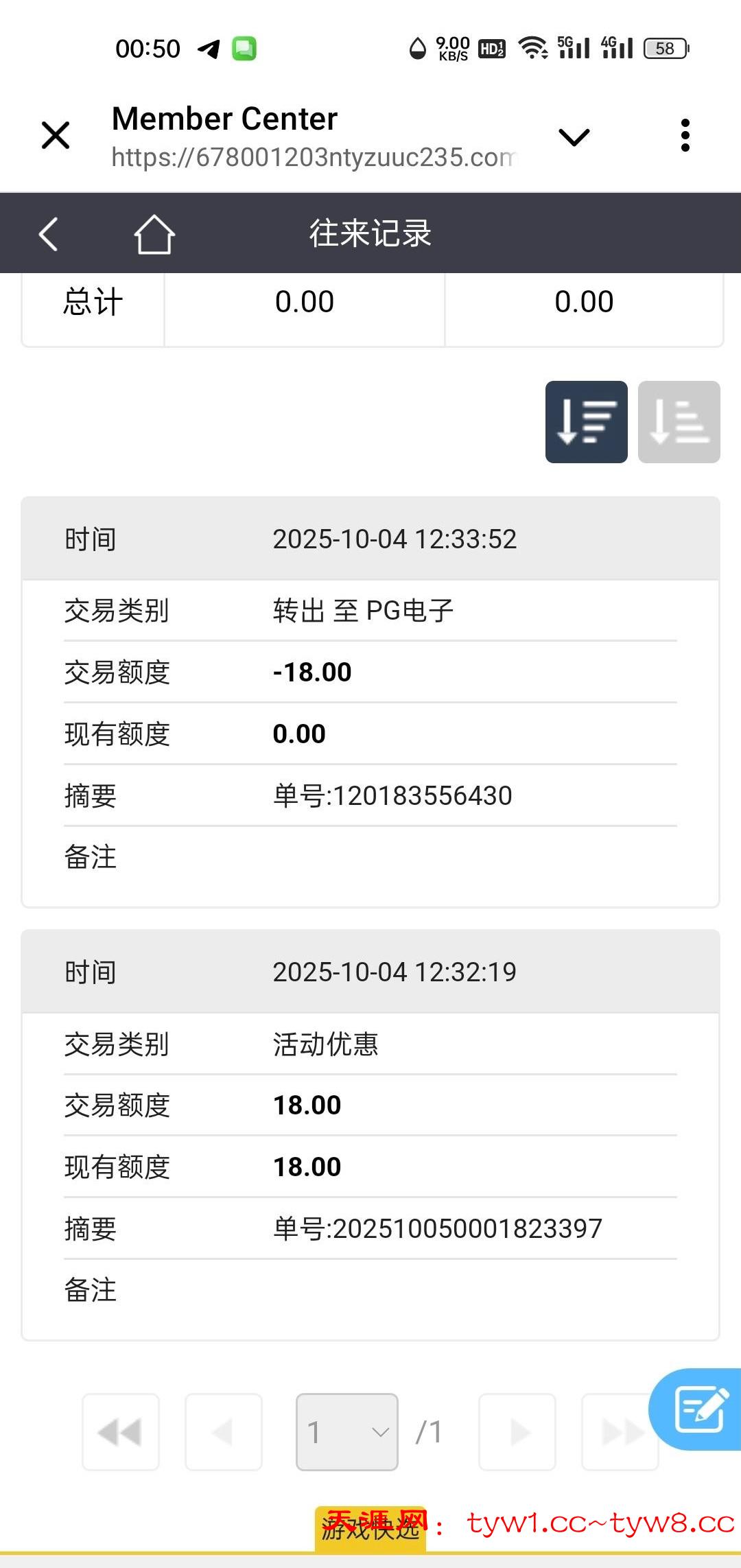Open the three-dot overflow menu
741x1568 pixels.
click(685, 135)
